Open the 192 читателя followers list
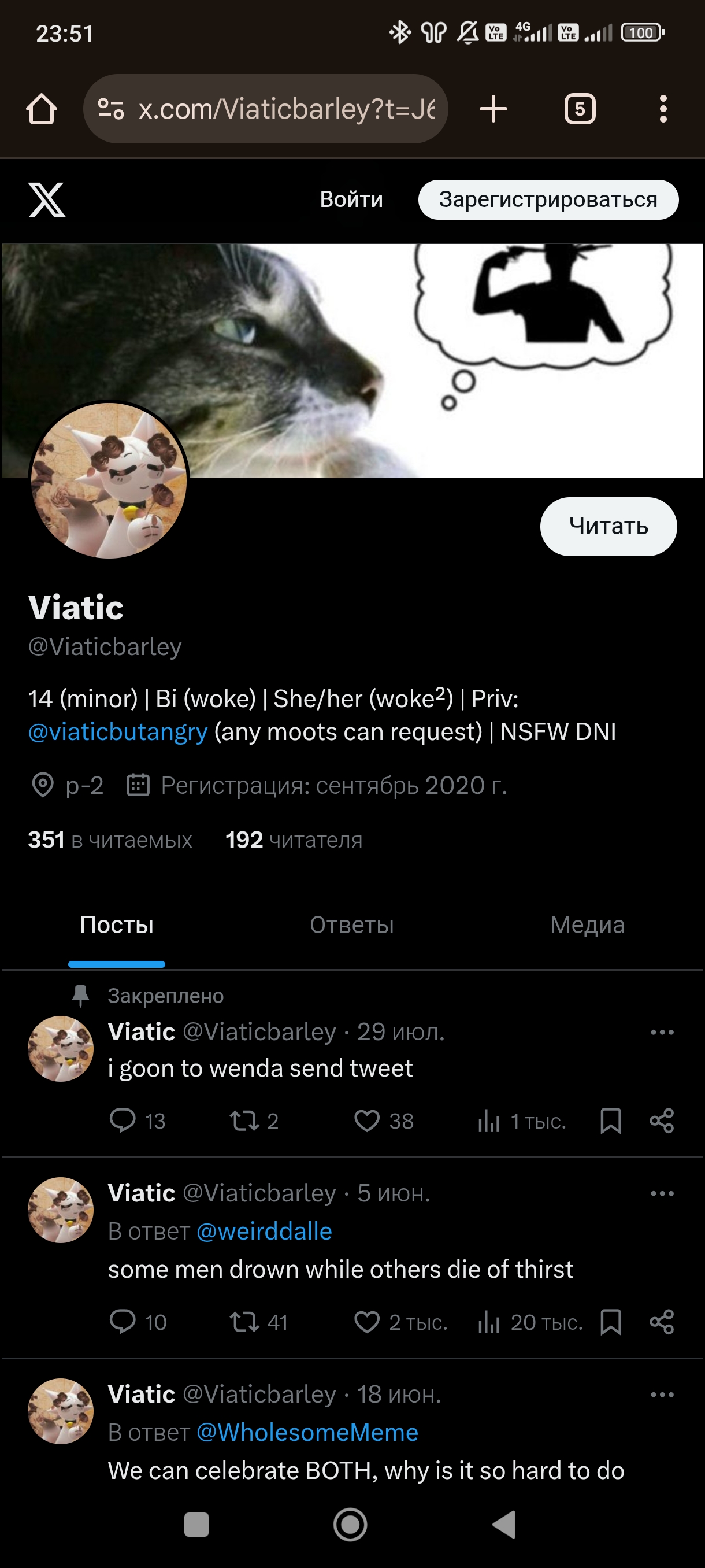This screenshot has width=705, height=1568. [x=294, y=840]
